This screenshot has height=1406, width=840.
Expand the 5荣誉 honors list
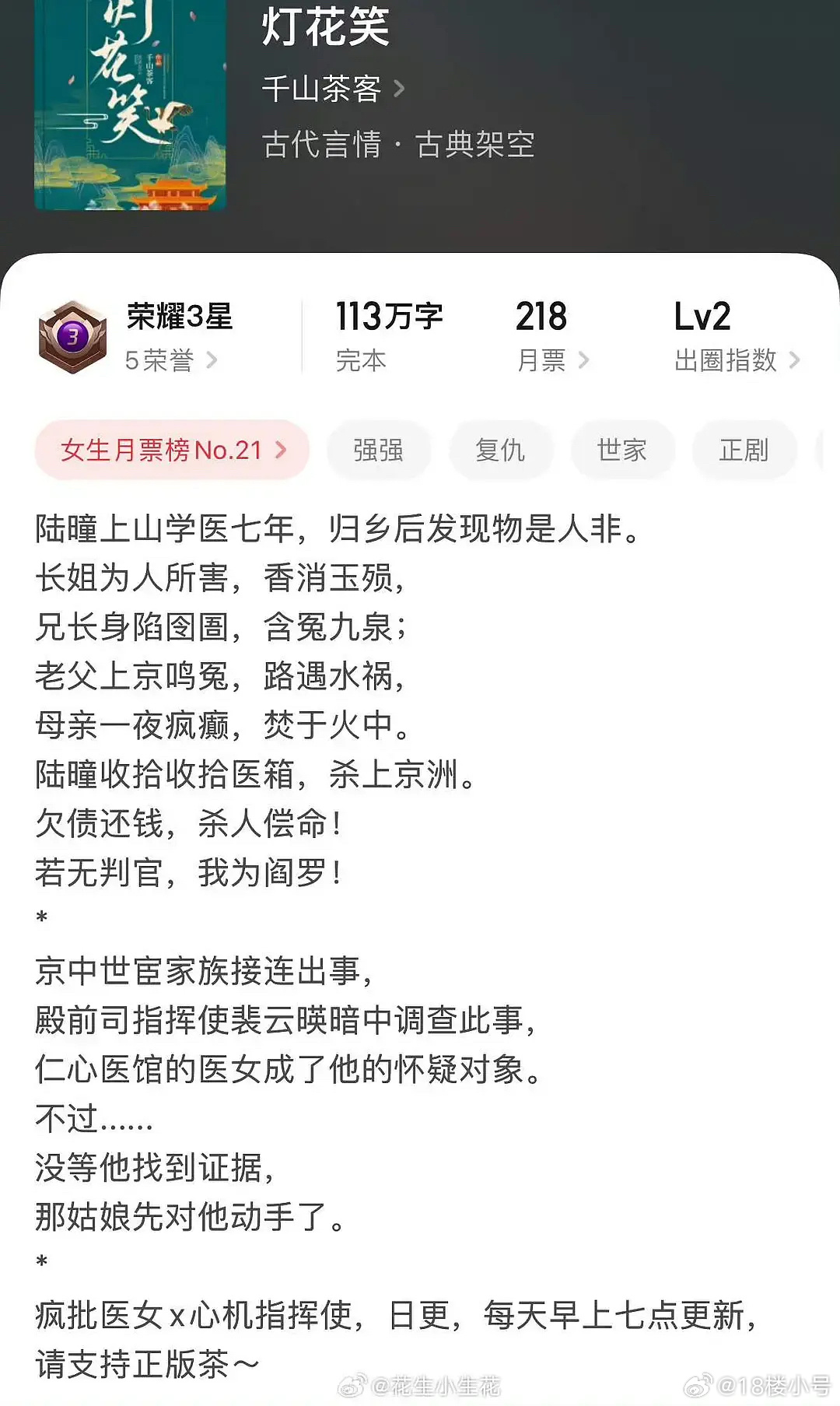(x=171, y=359)
